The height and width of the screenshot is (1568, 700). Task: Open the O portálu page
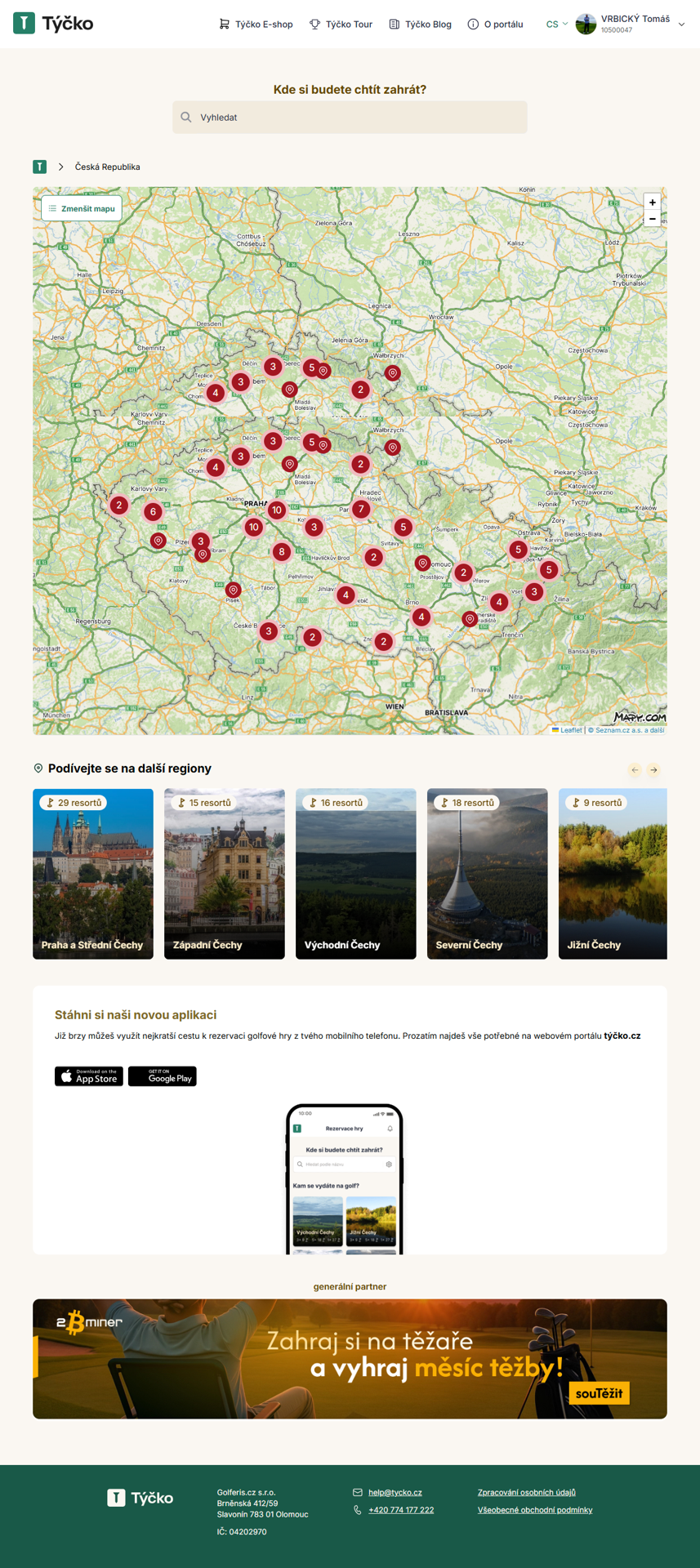point(495,24)
